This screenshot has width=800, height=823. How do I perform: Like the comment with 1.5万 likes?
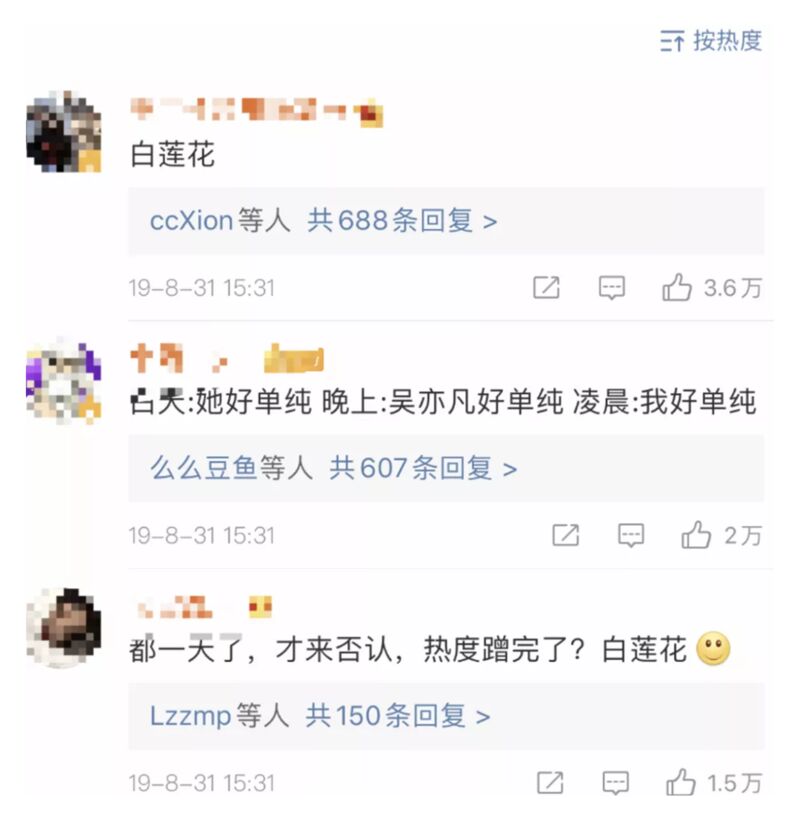point(681,783)
